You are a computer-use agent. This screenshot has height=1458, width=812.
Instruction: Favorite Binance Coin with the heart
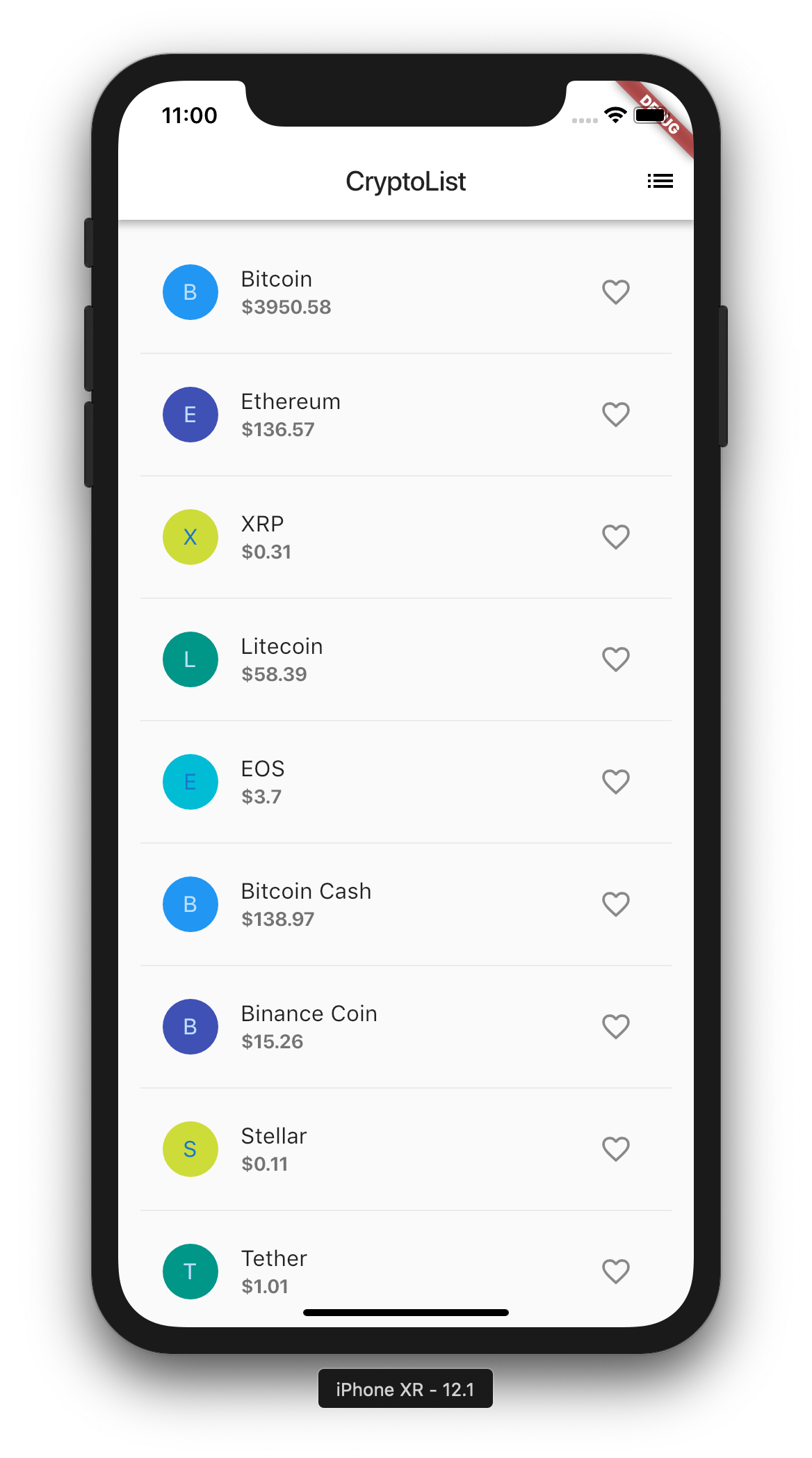pyautogui.click(x=615, y=1027)
